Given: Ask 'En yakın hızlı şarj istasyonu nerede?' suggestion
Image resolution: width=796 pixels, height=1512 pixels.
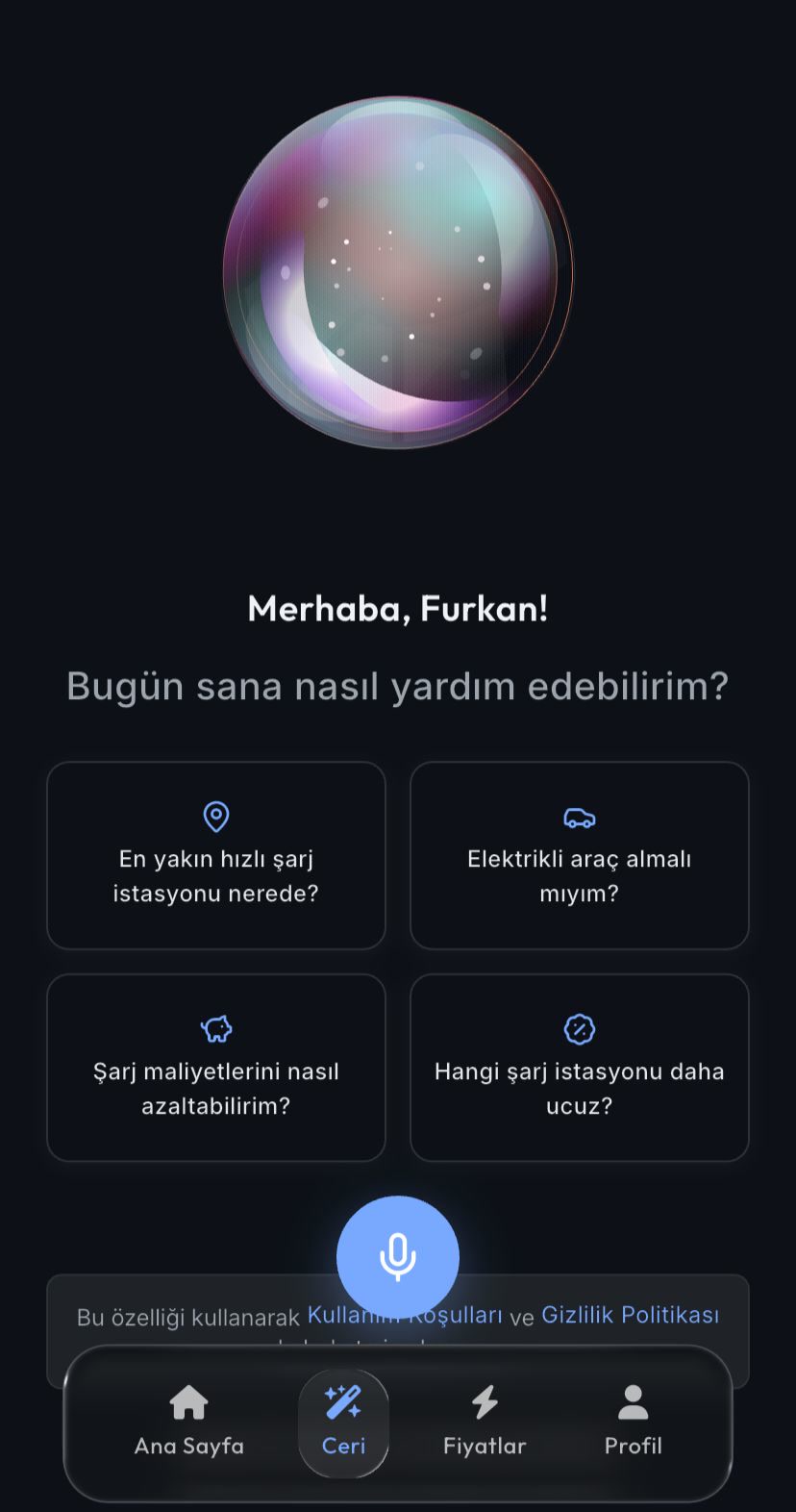Looking at the screenshot, I should [x=215, y=855].
